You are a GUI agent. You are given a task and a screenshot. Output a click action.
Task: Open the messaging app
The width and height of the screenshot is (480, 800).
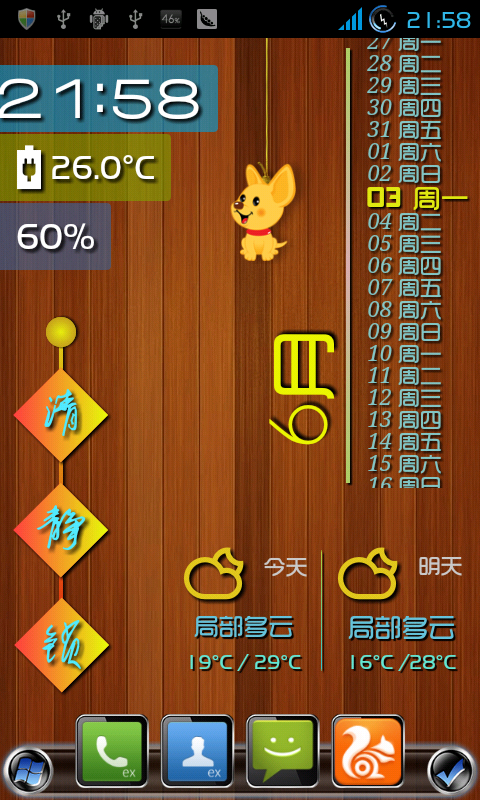point(283,751)
